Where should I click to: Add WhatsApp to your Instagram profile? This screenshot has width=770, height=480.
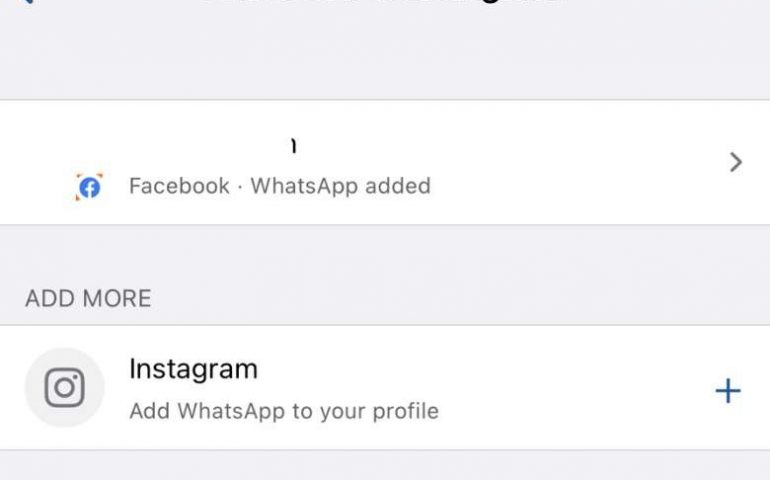point(727,390)
